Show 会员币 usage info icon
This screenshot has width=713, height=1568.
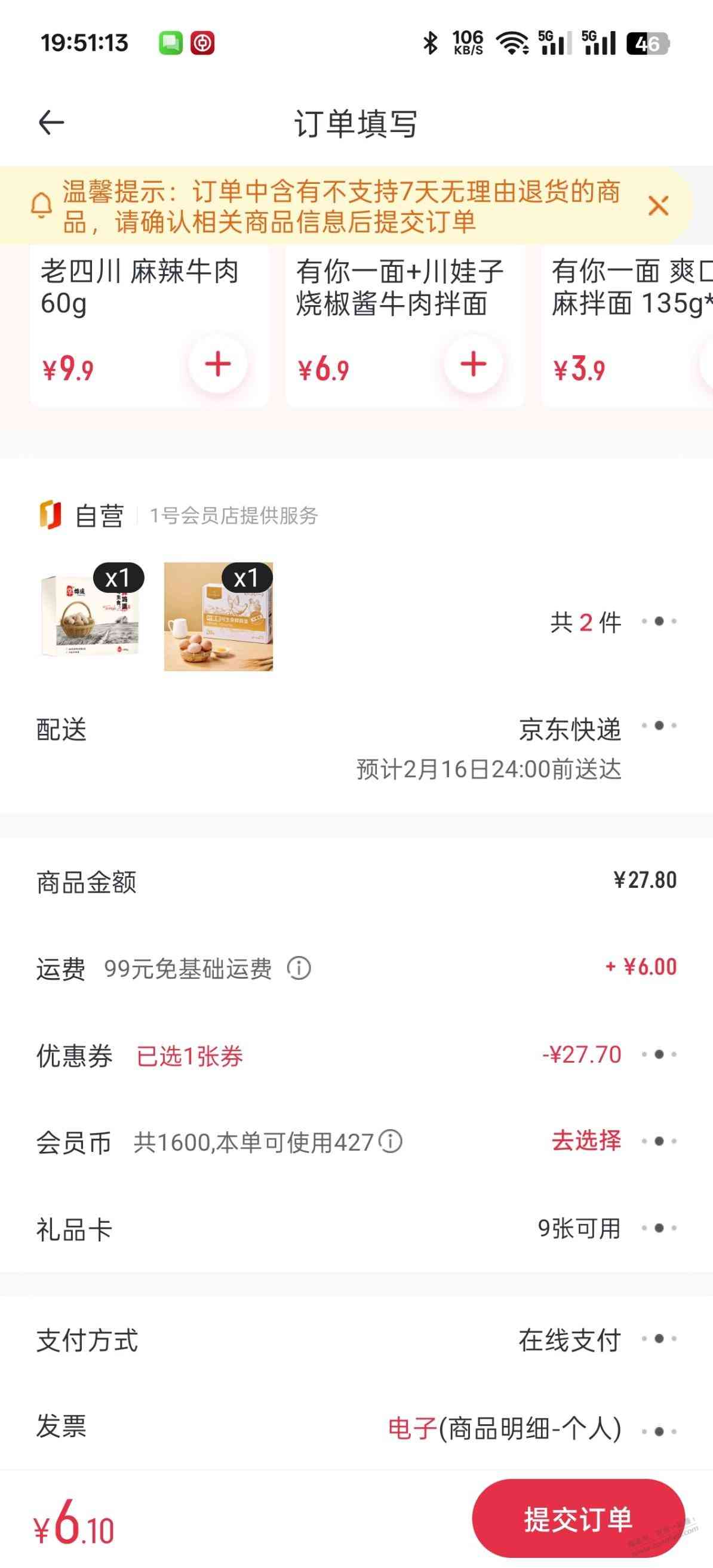pos(391,1141)
